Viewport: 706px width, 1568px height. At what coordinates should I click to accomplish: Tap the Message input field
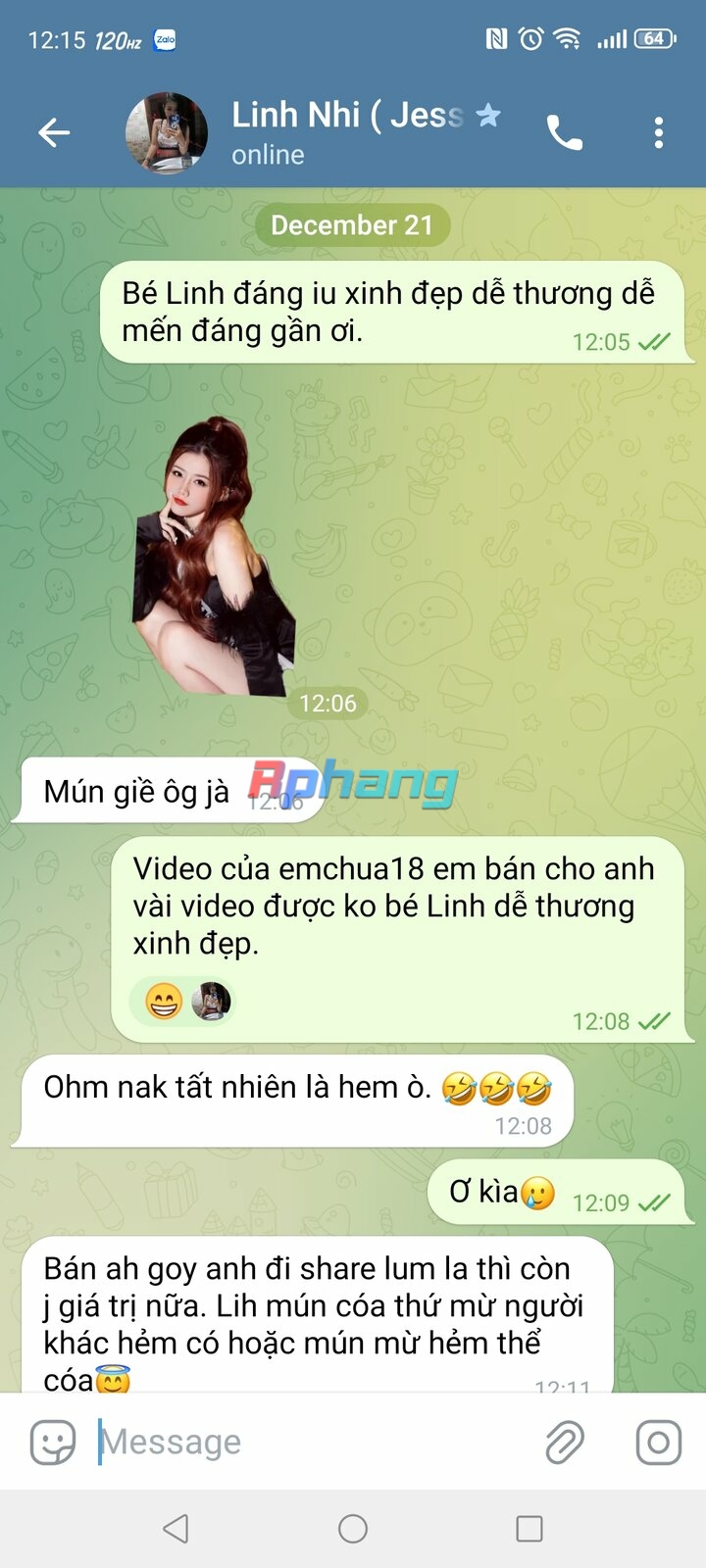click(x=314, y=1443)
